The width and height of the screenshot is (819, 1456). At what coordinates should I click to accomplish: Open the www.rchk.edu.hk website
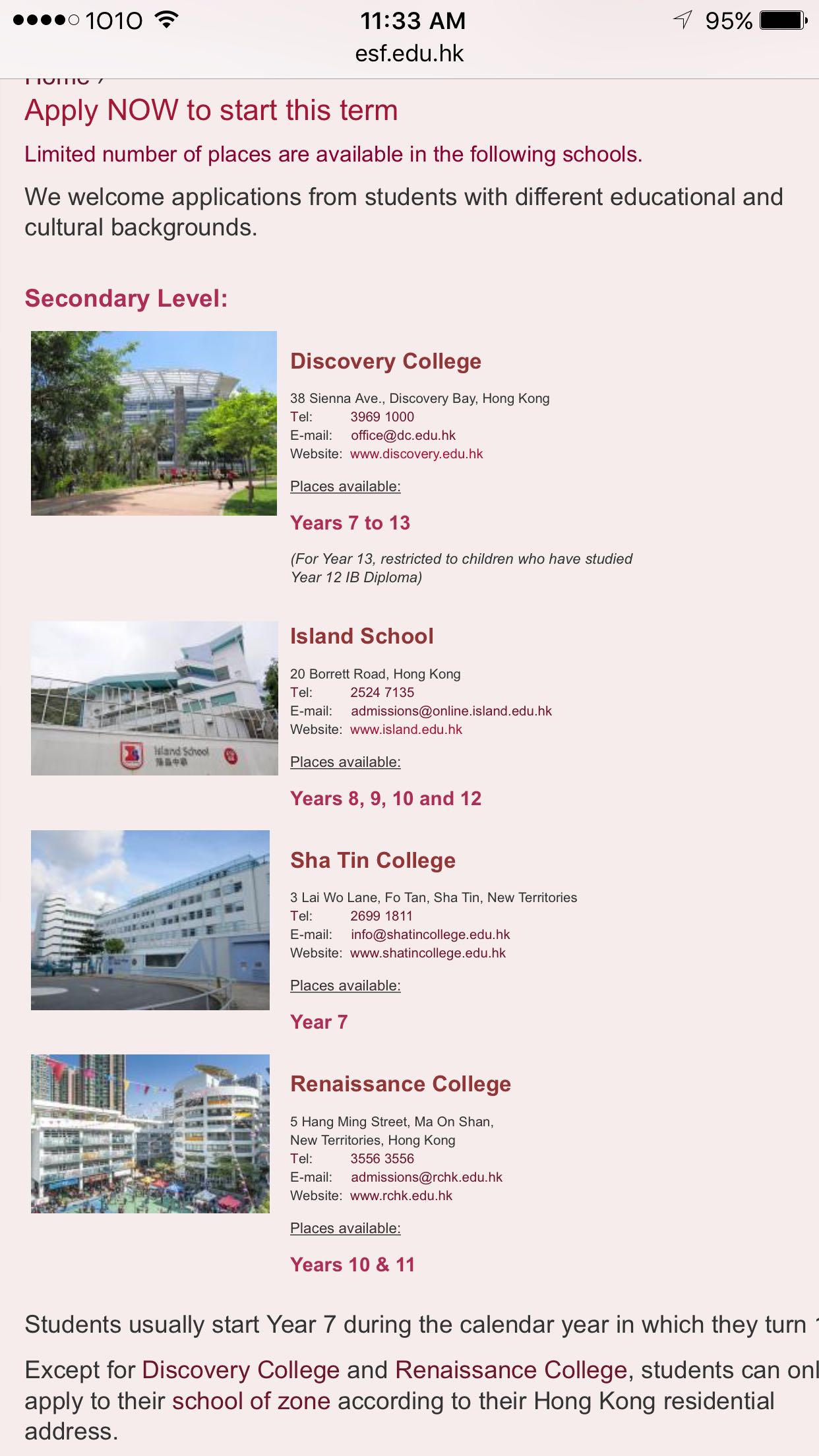tap(401, 1196)
